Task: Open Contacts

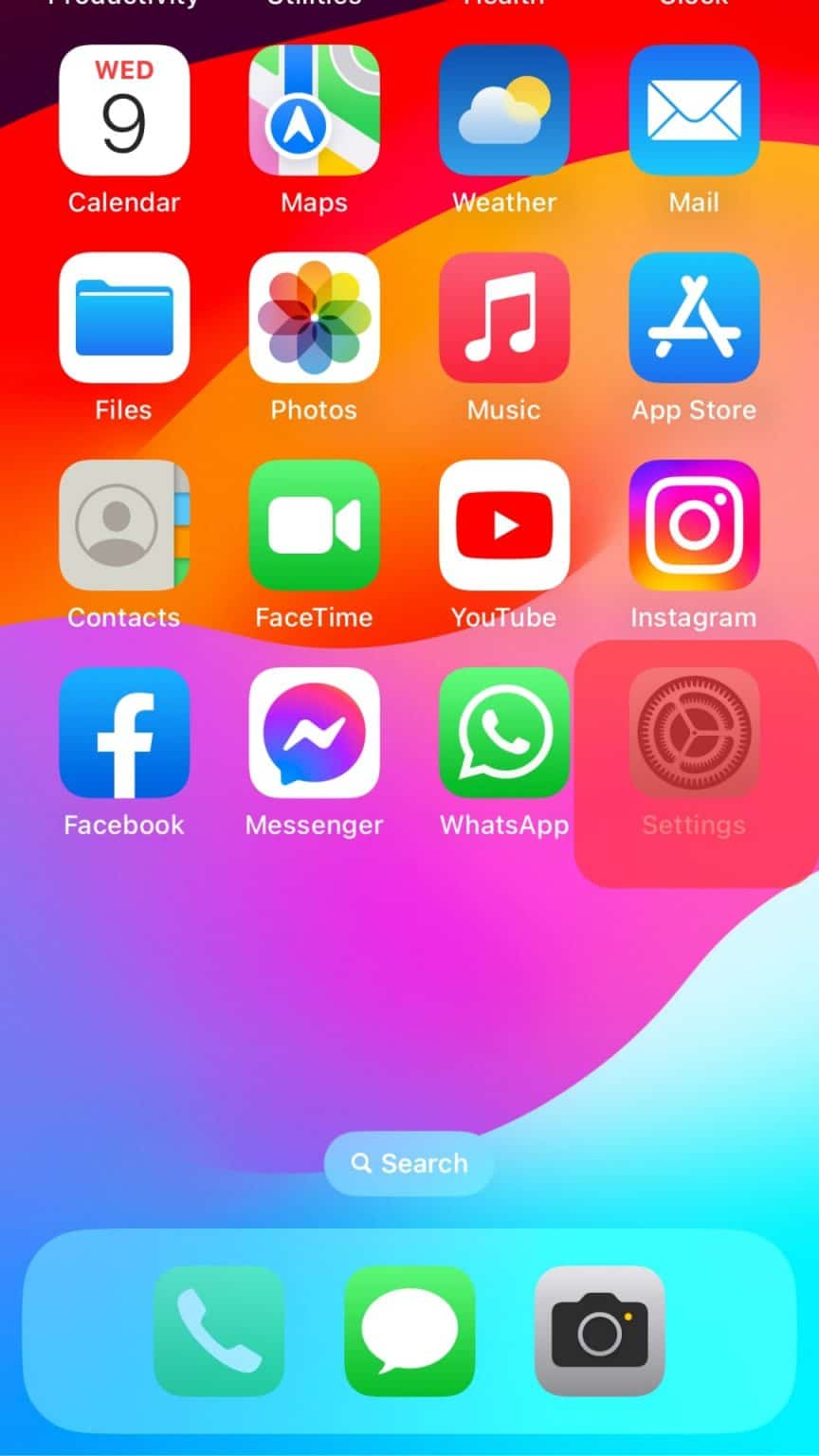Action: click(124, 525)
